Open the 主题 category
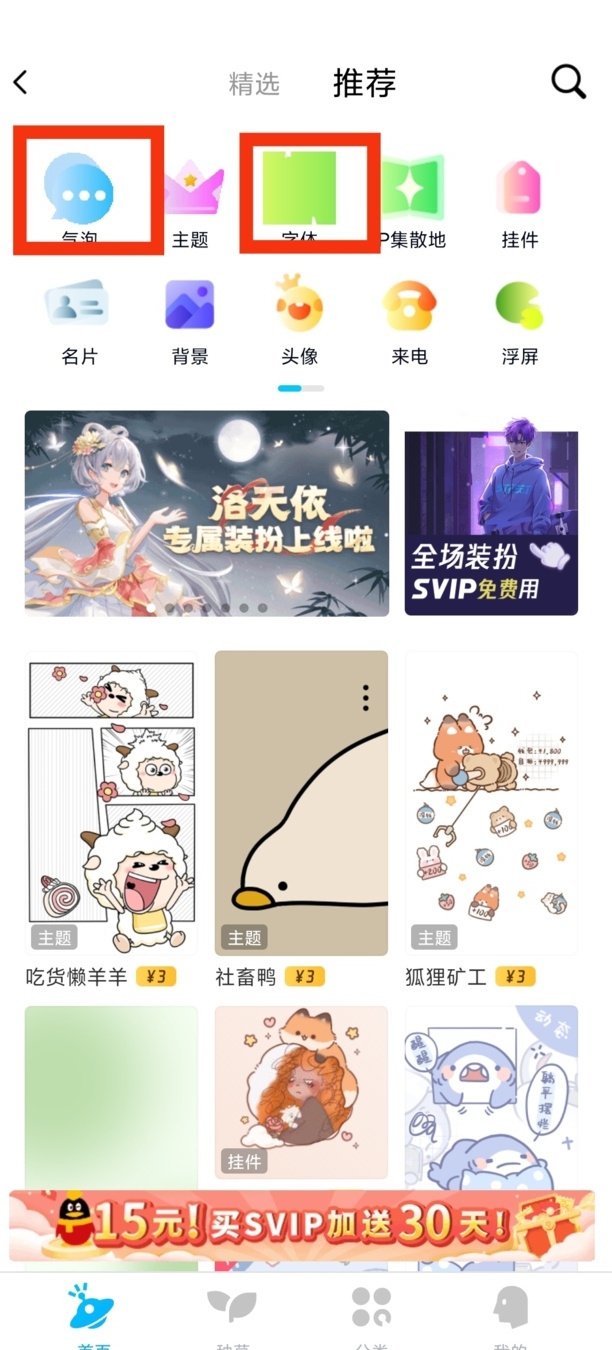 (x=190, y=202)
